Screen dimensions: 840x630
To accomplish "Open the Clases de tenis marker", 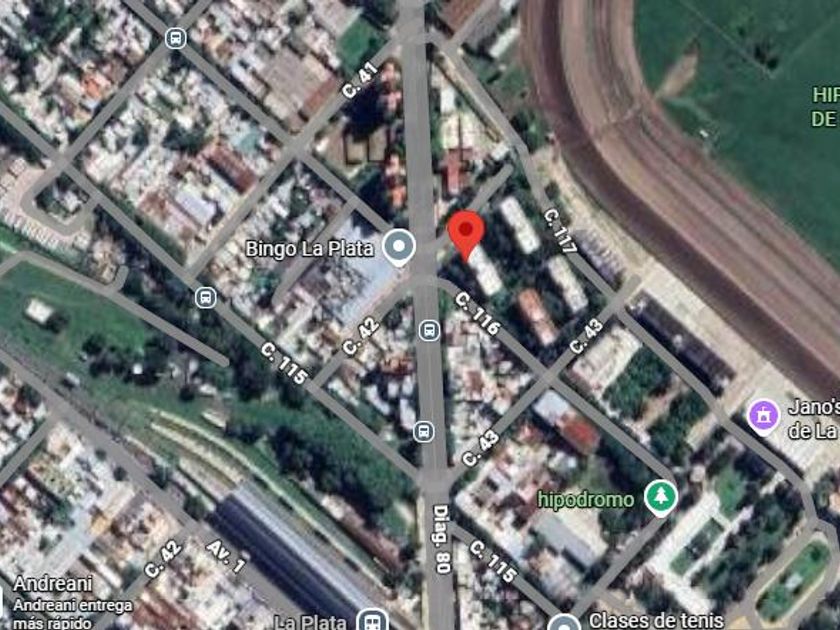I will pyautogui.click(x=564, y=622).
